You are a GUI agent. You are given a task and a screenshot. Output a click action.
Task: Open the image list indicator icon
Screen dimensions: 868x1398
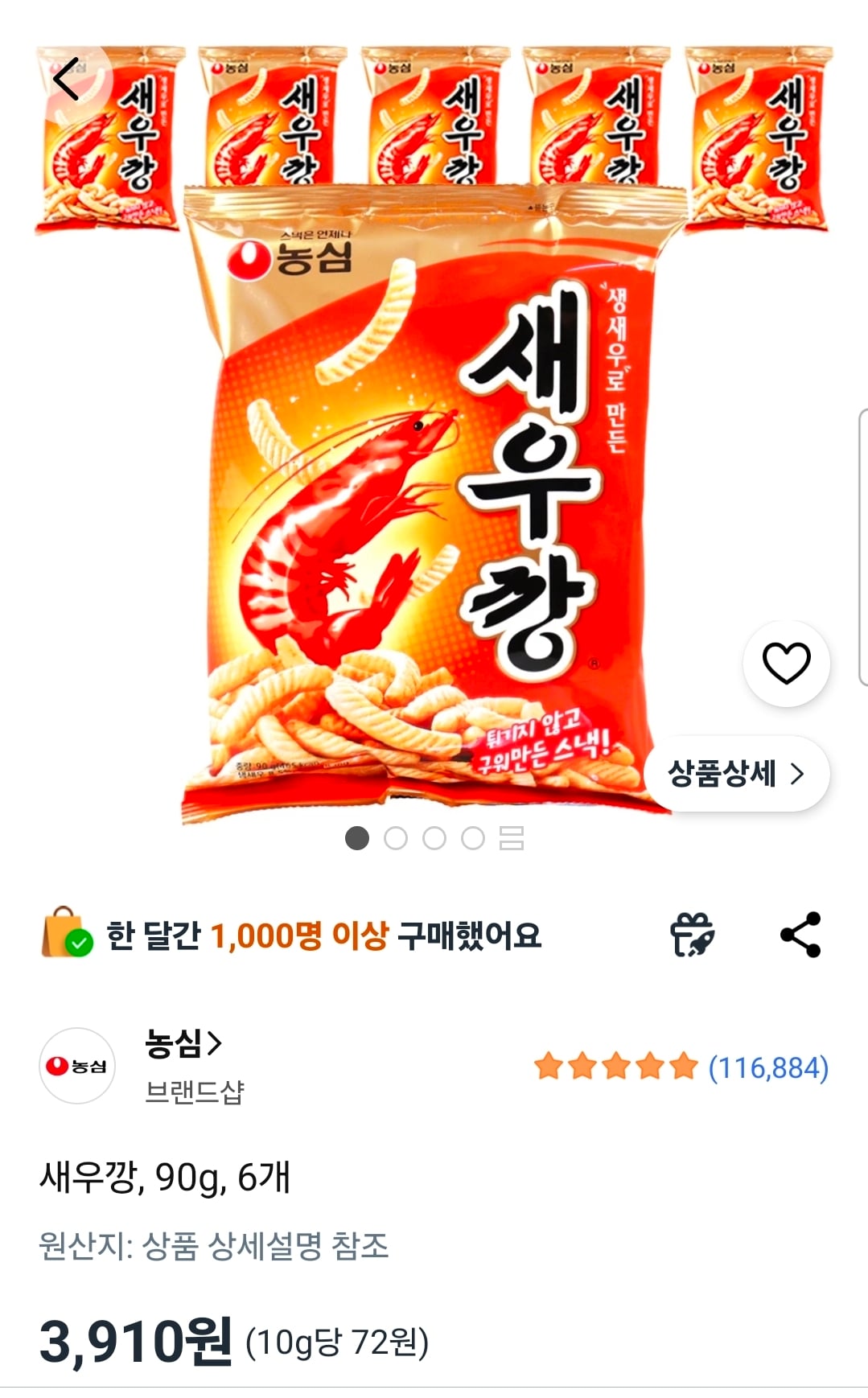point(512,838)
